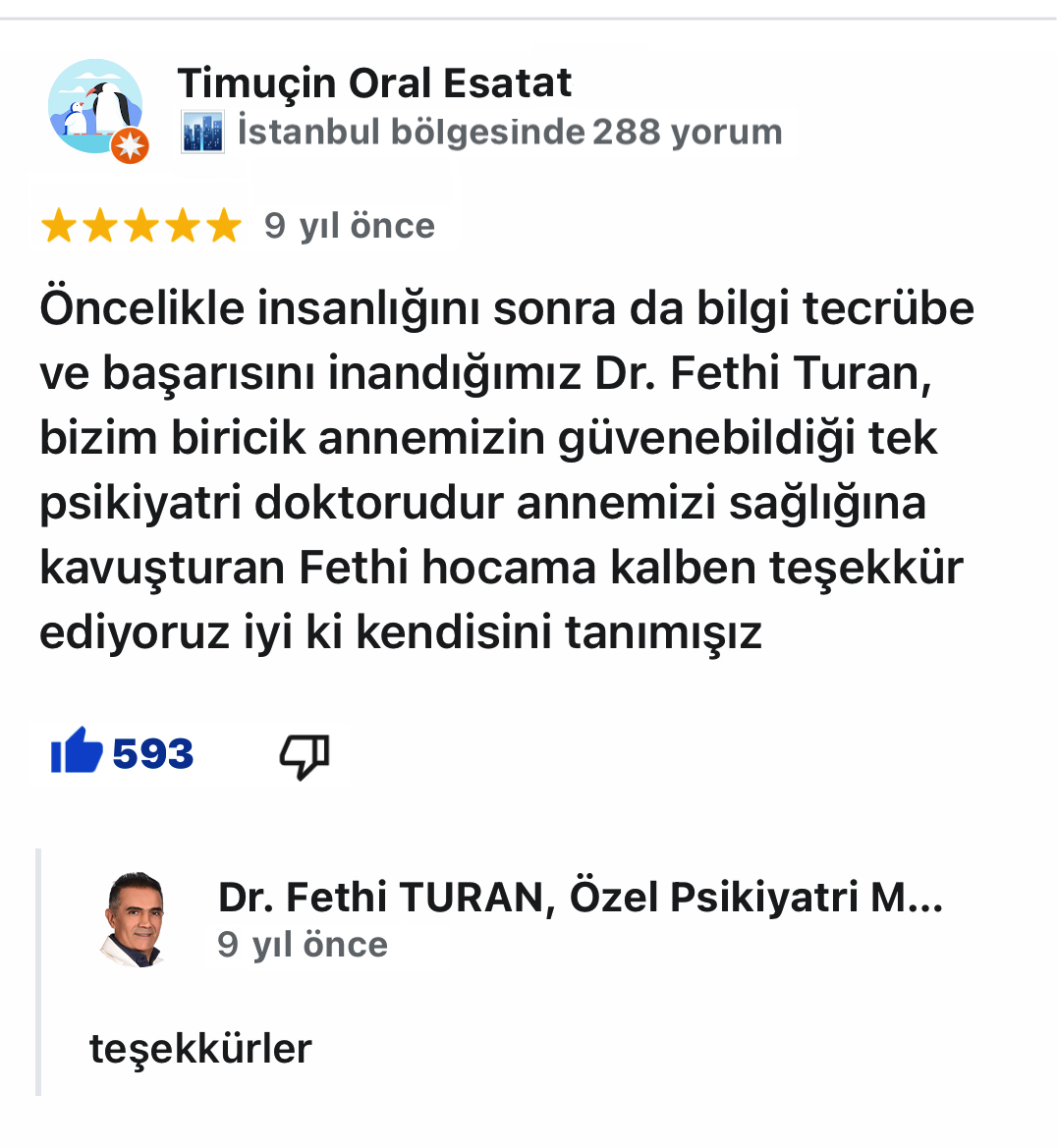
Task: Open Dr. Fethi TURAN's profile photo
Action: tap(135, 919)
